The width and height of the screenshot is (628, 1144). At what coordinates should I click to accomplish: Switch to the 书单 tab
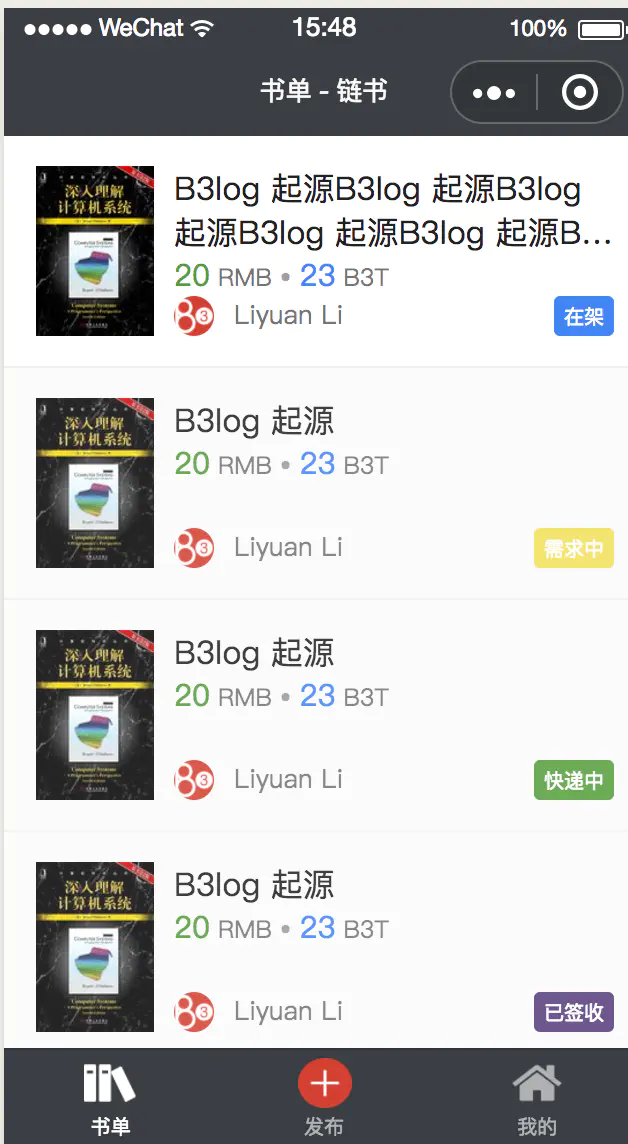click(110, 1098)
